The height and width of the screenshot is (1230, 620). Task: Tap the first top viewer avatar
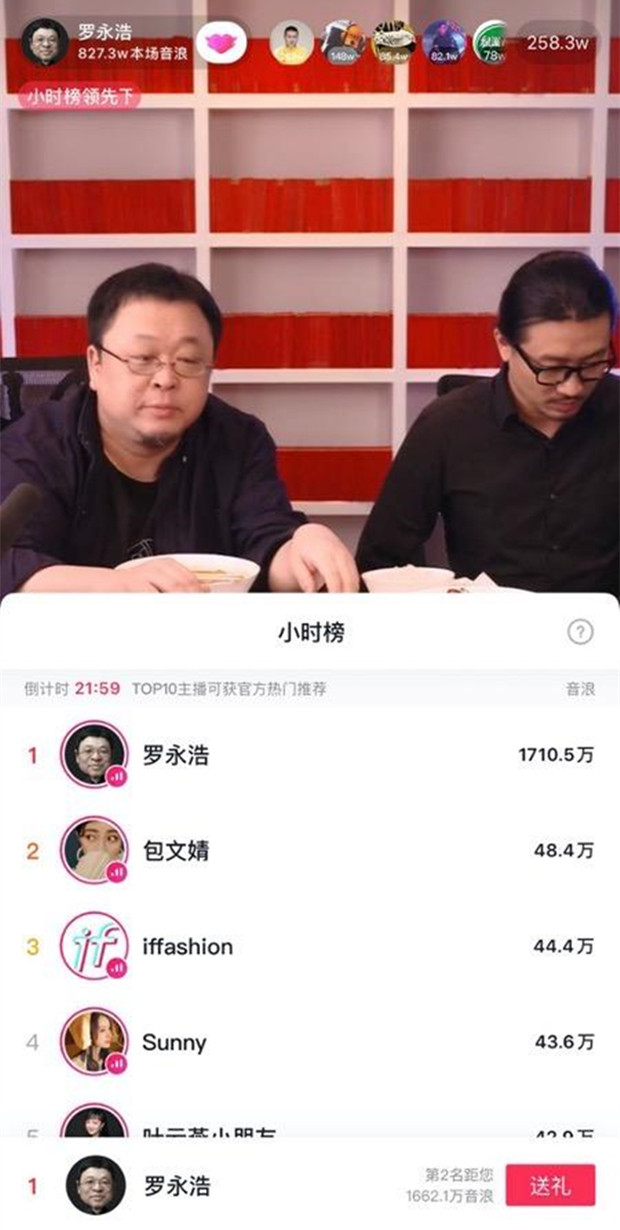(291, 42)
